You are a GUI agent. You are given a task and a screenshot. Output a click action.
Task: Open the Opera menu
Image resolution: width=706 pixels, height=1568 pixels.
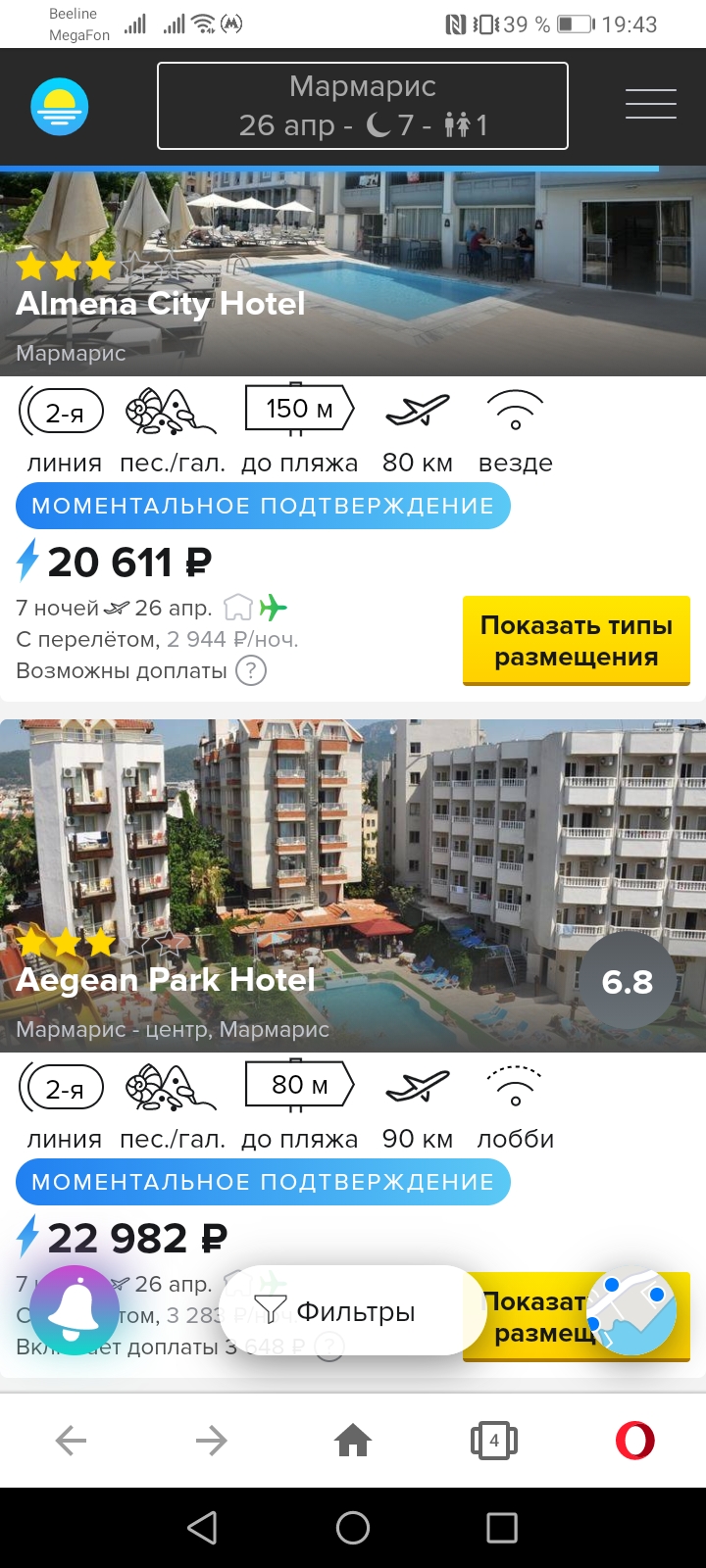635,1441
